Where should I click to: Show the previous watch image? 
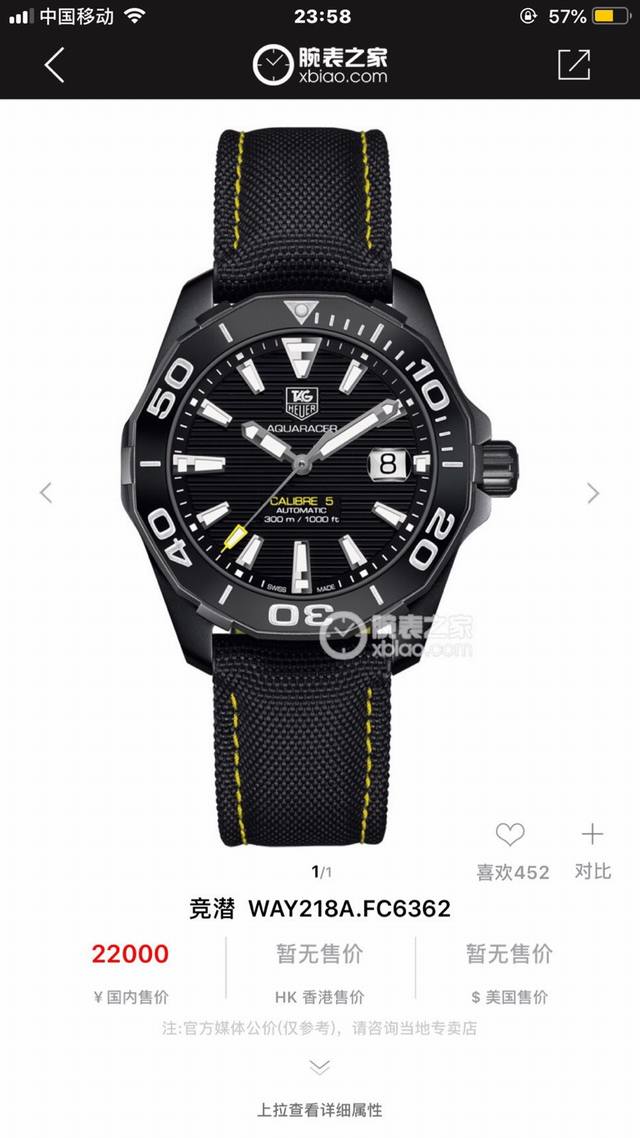coord(46,492)
